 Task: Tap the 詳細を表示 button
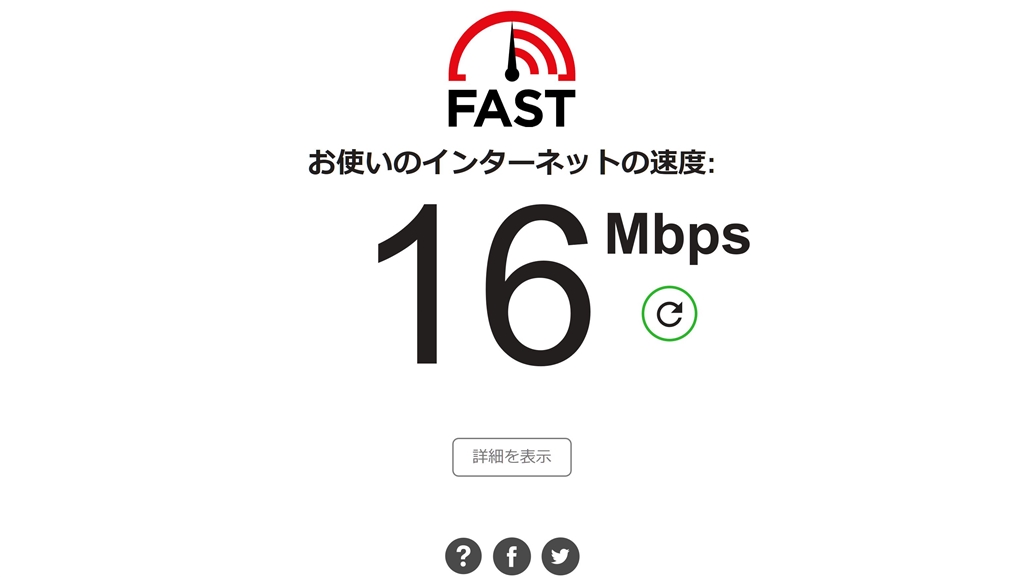click(512, 457)
